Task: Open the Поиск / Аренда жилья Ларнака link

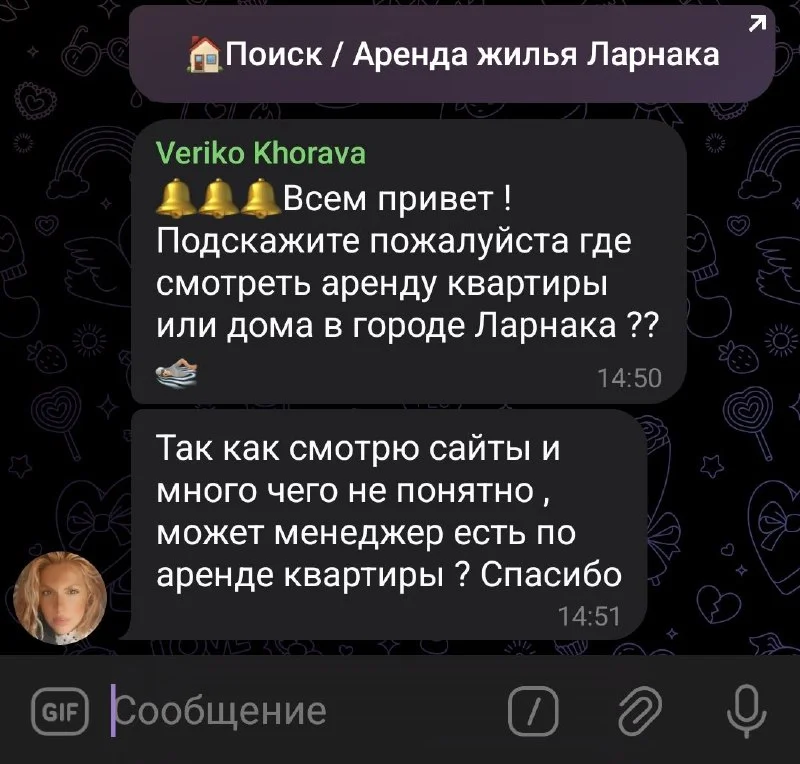Action: tap(453, 52)
